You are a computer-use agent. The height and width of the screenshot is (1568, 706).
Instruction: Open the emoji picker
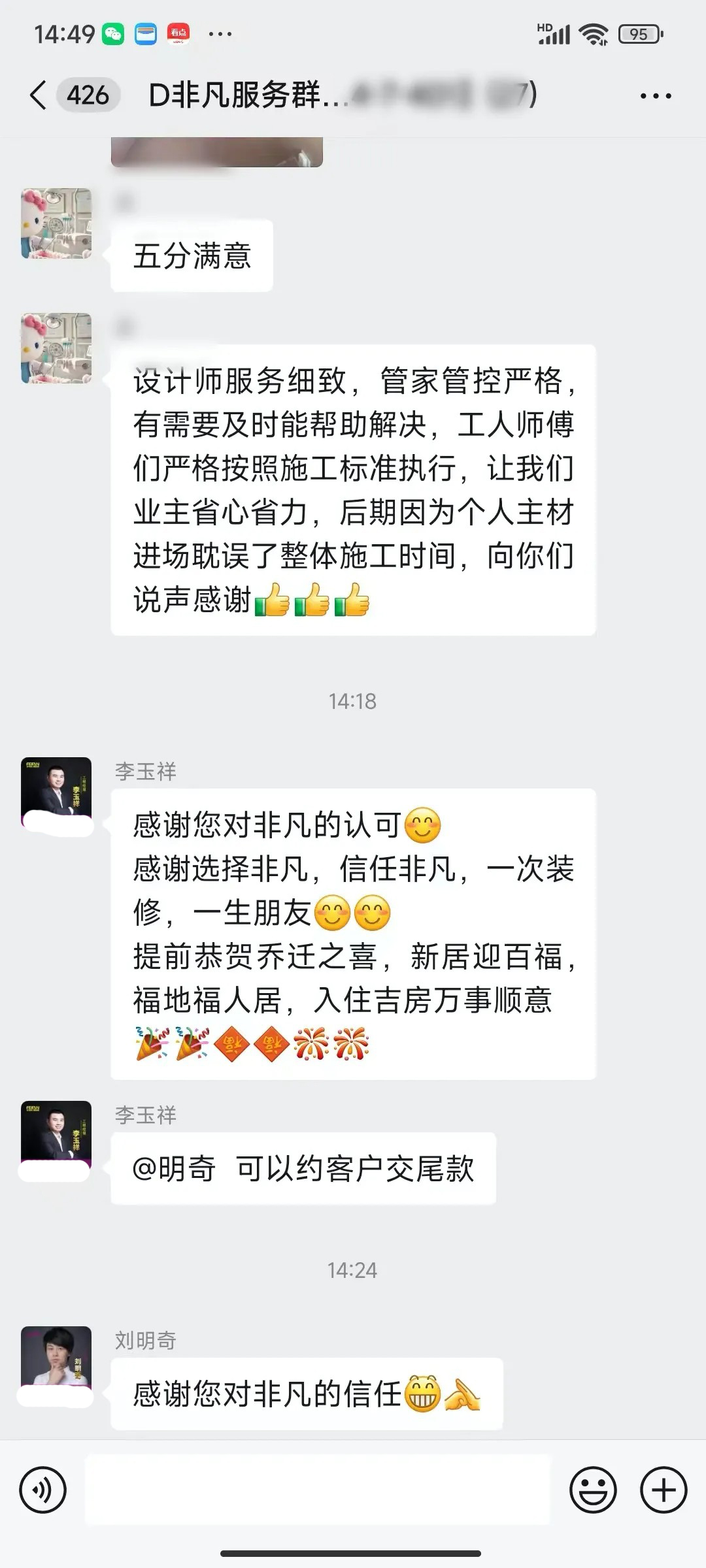coord(593,1490)
